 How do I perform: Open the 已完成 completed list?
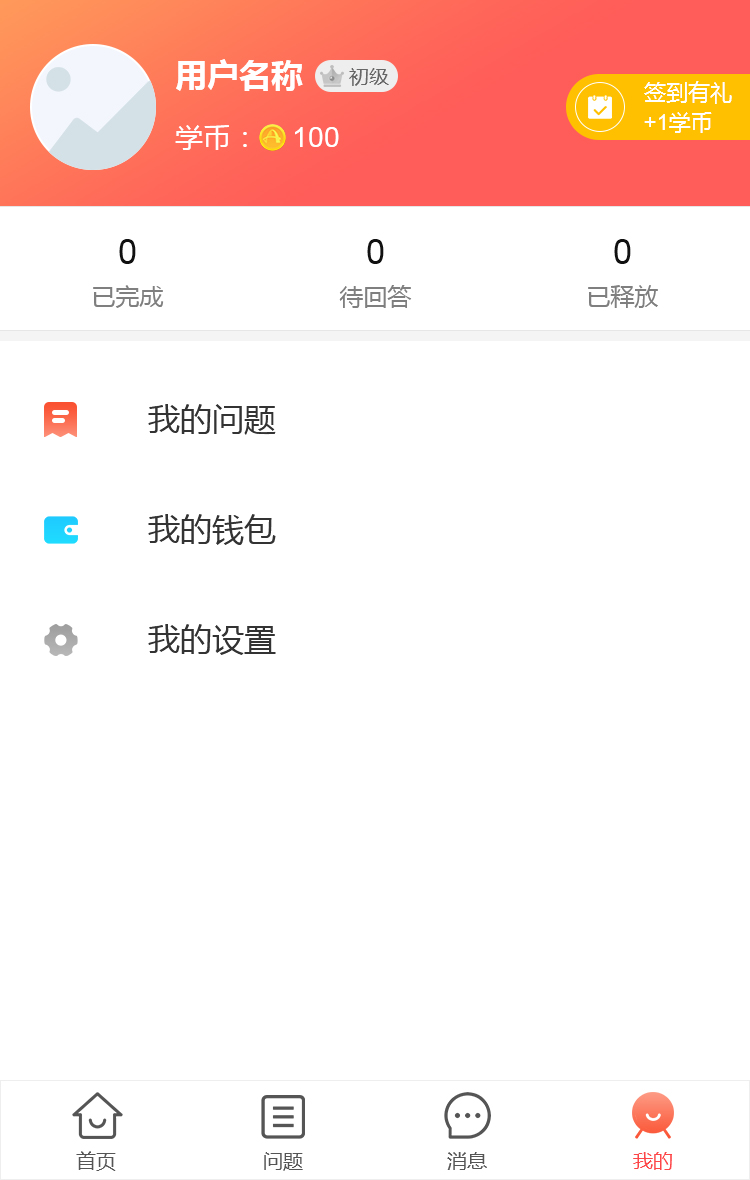tap(127, 271)
